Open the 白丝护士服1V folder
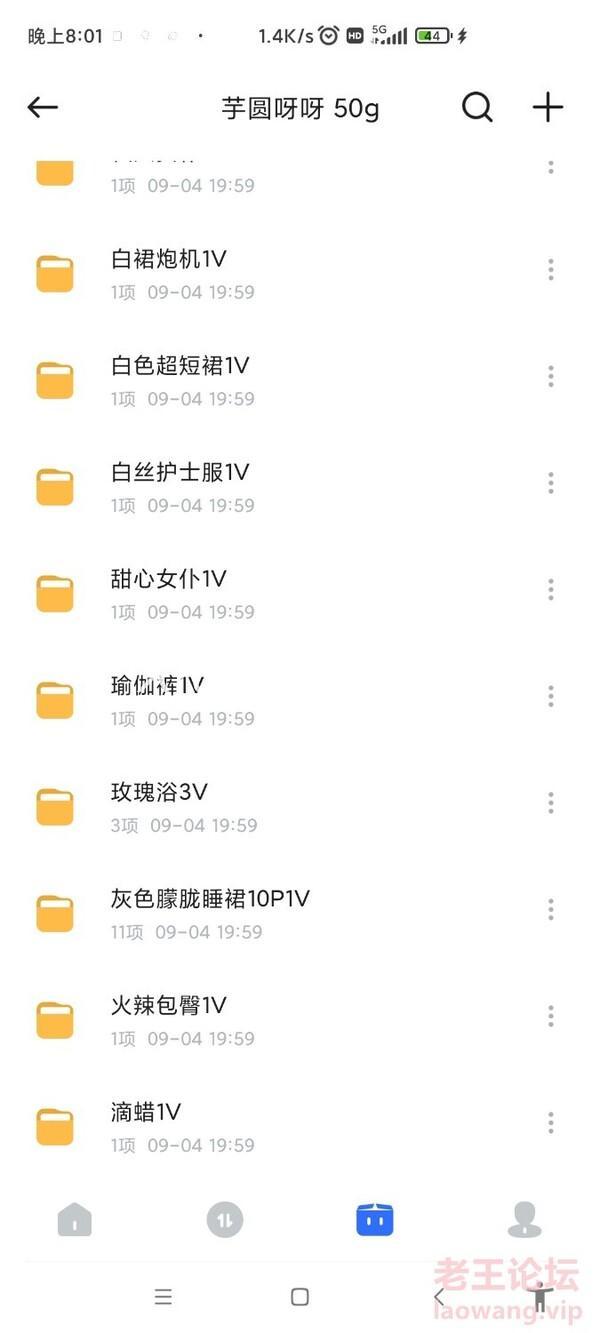The height and width of the screenshot is (1333, 600). tap(300, 486)
